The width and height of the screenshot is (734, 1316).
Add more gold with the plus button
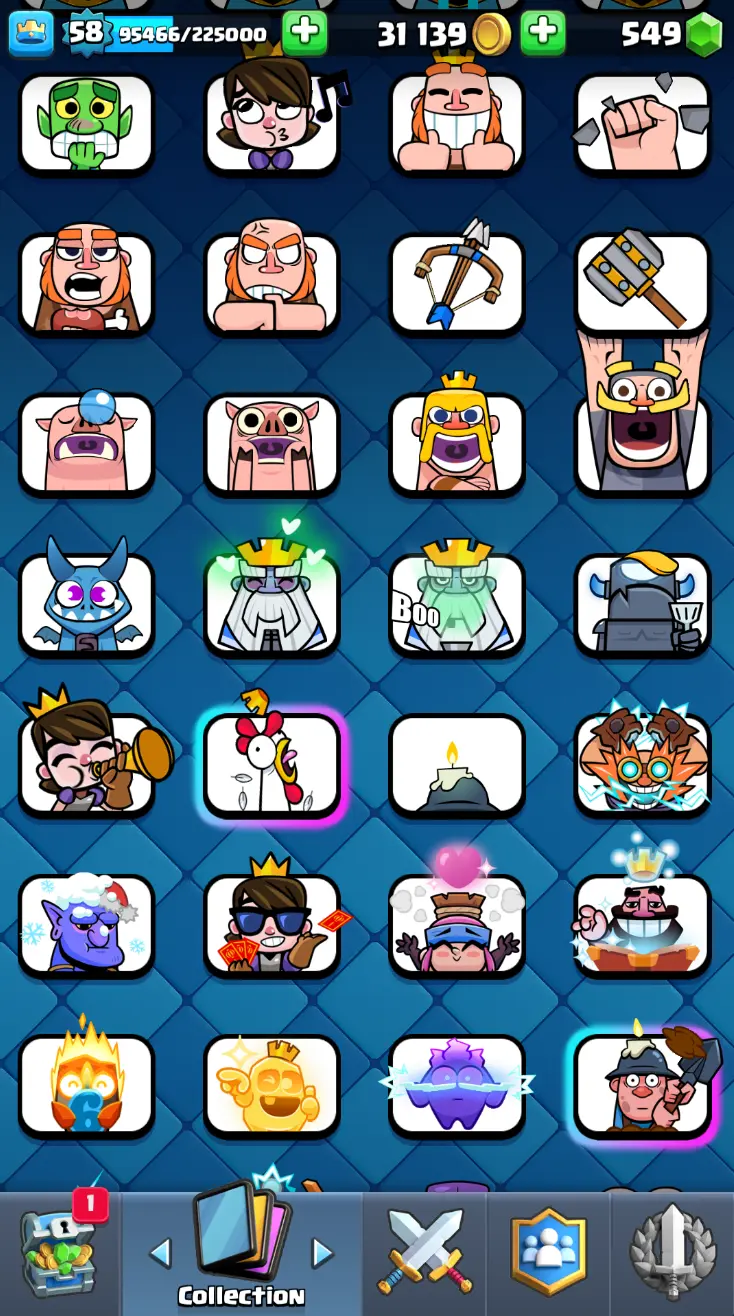tap(542, 33)
